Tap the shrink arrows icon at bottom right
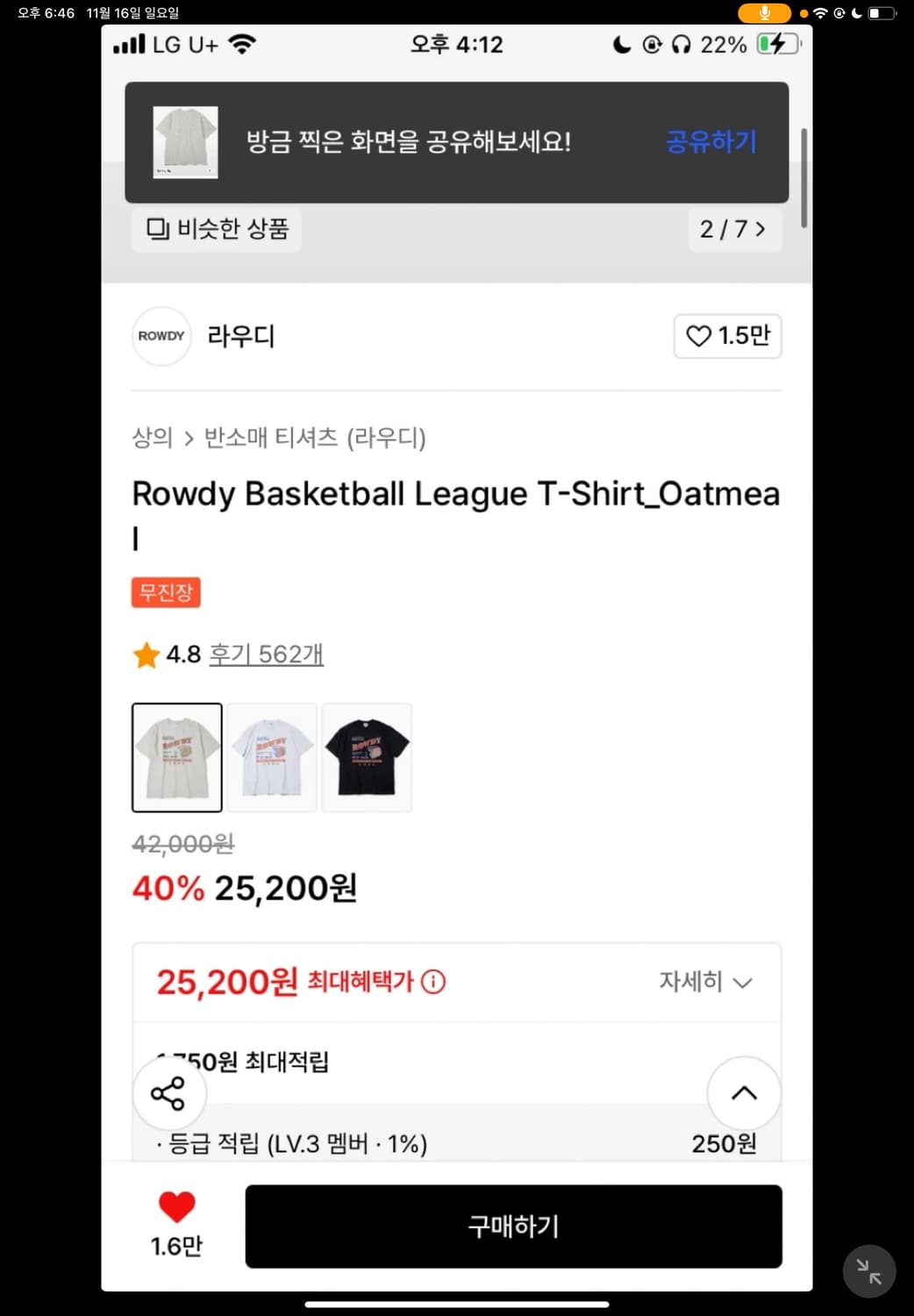The height and width of the screenshot is (1316, 914). click(868, 1270)
